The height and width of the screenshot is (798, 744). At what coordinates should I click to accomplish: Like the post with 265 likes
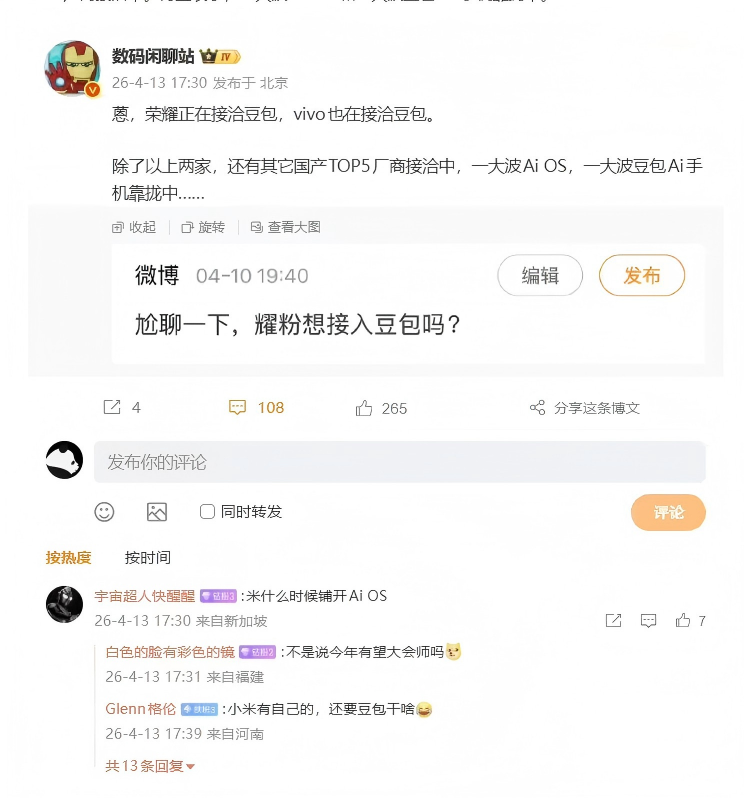[x=364, y=407]
